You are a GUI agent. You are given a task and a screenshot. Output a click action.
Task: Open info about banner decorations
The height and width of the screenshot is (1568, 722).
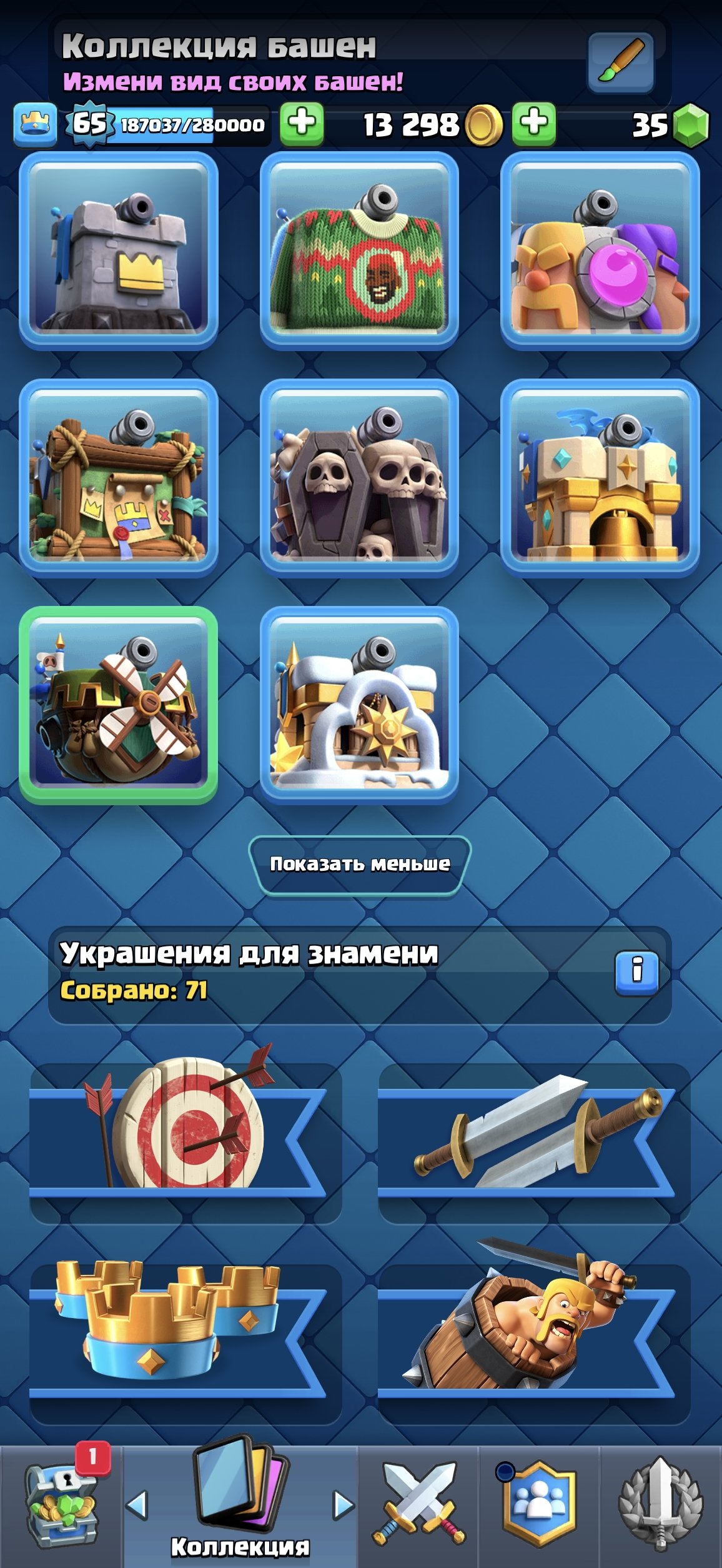coord(636,973)
